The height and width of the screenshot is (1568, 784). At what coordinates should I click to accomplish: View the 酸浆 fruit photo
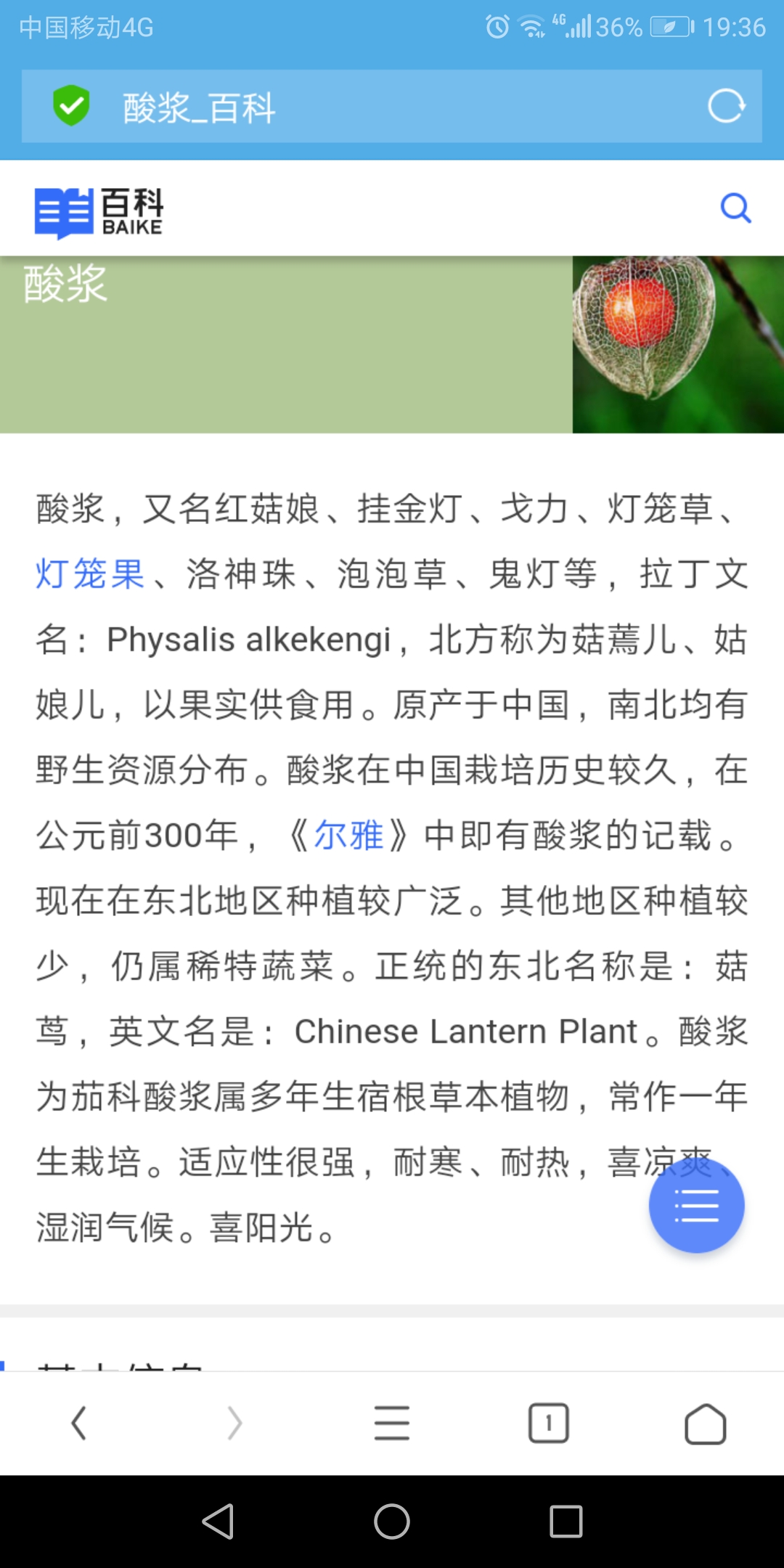pos(678,345)
